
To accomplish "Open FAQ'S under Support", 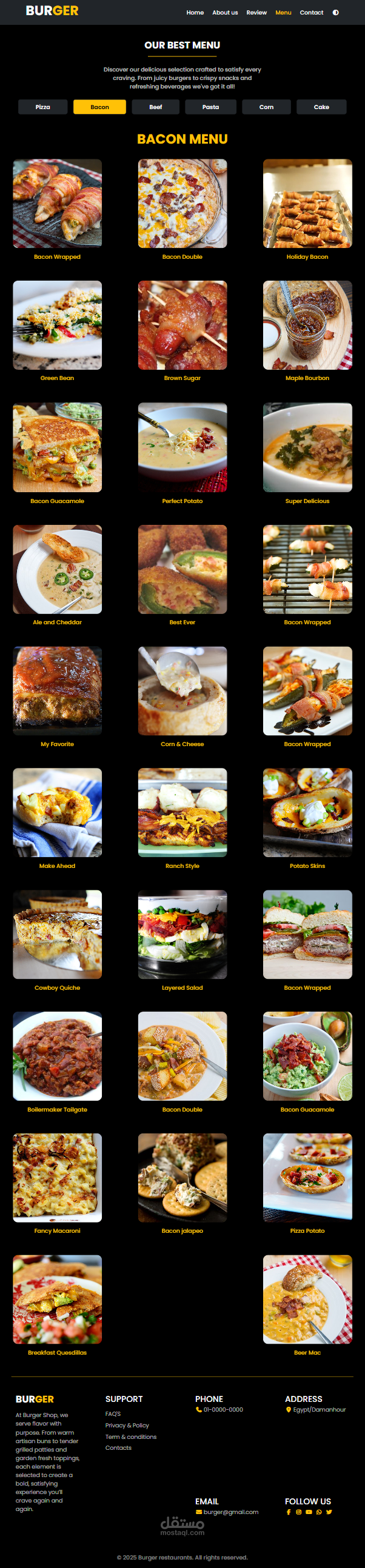I will click(x=113, y=1413).
